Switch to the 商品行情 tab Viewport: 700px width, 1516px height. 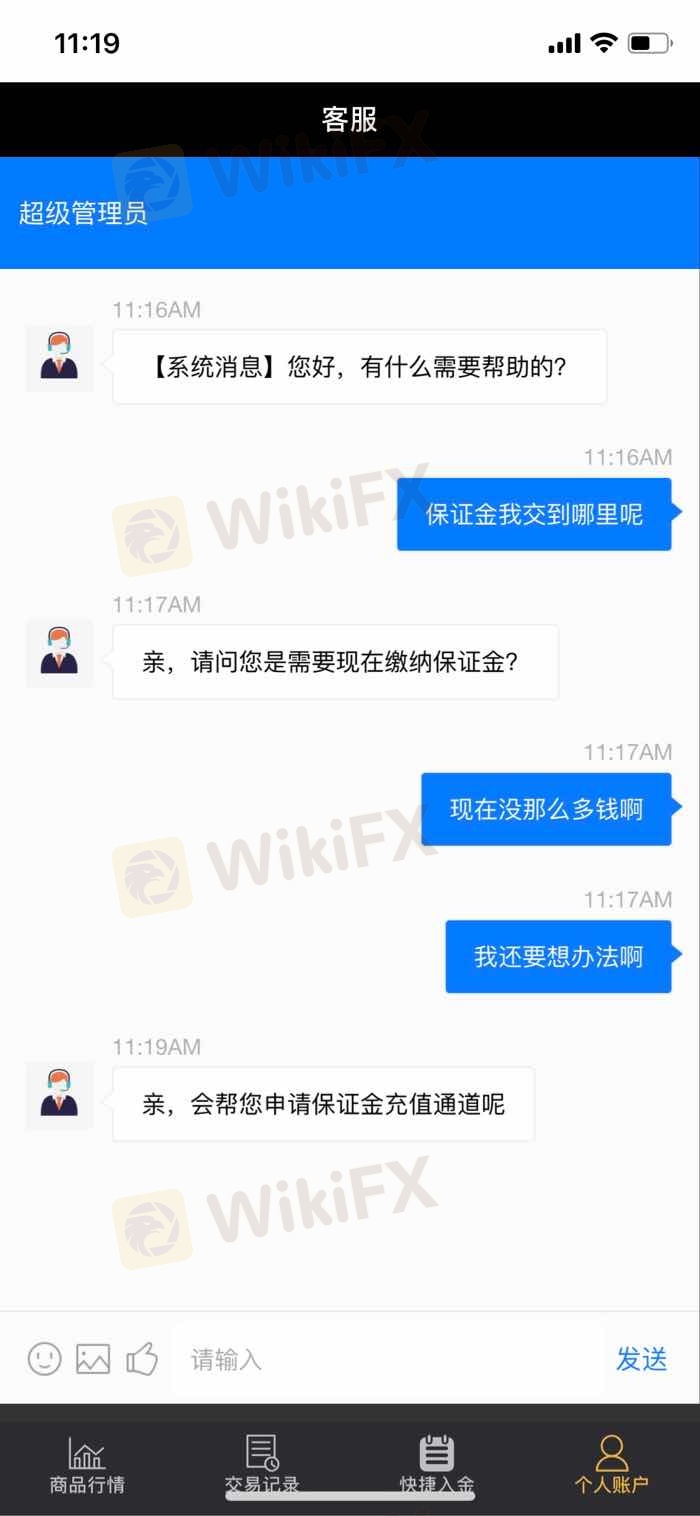(87, 1463)
